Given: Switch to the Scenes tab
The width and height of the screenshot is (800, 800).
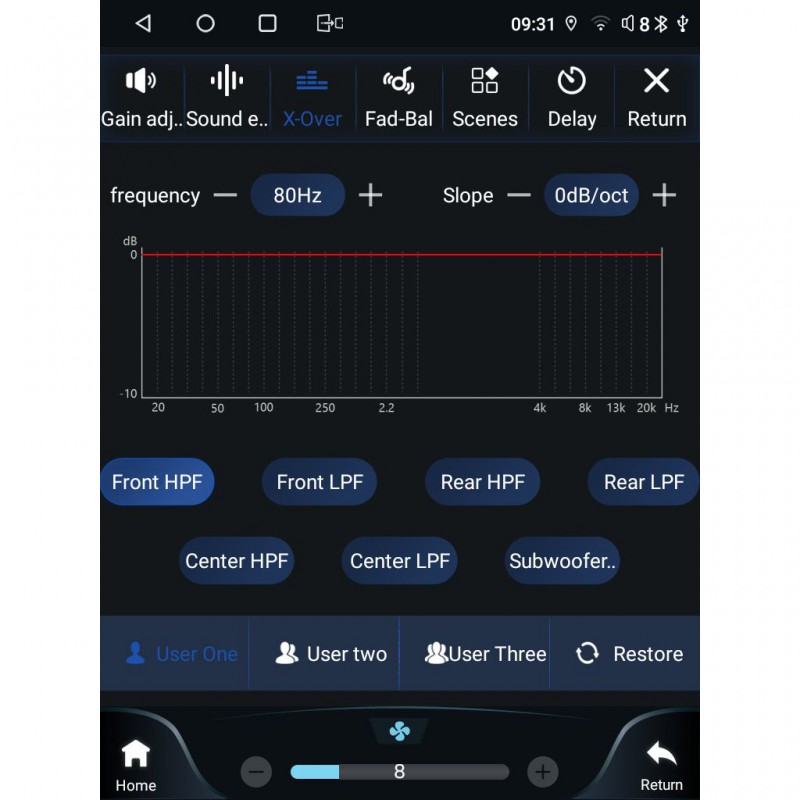Looking at the screenshot, I should click(485, 98).
